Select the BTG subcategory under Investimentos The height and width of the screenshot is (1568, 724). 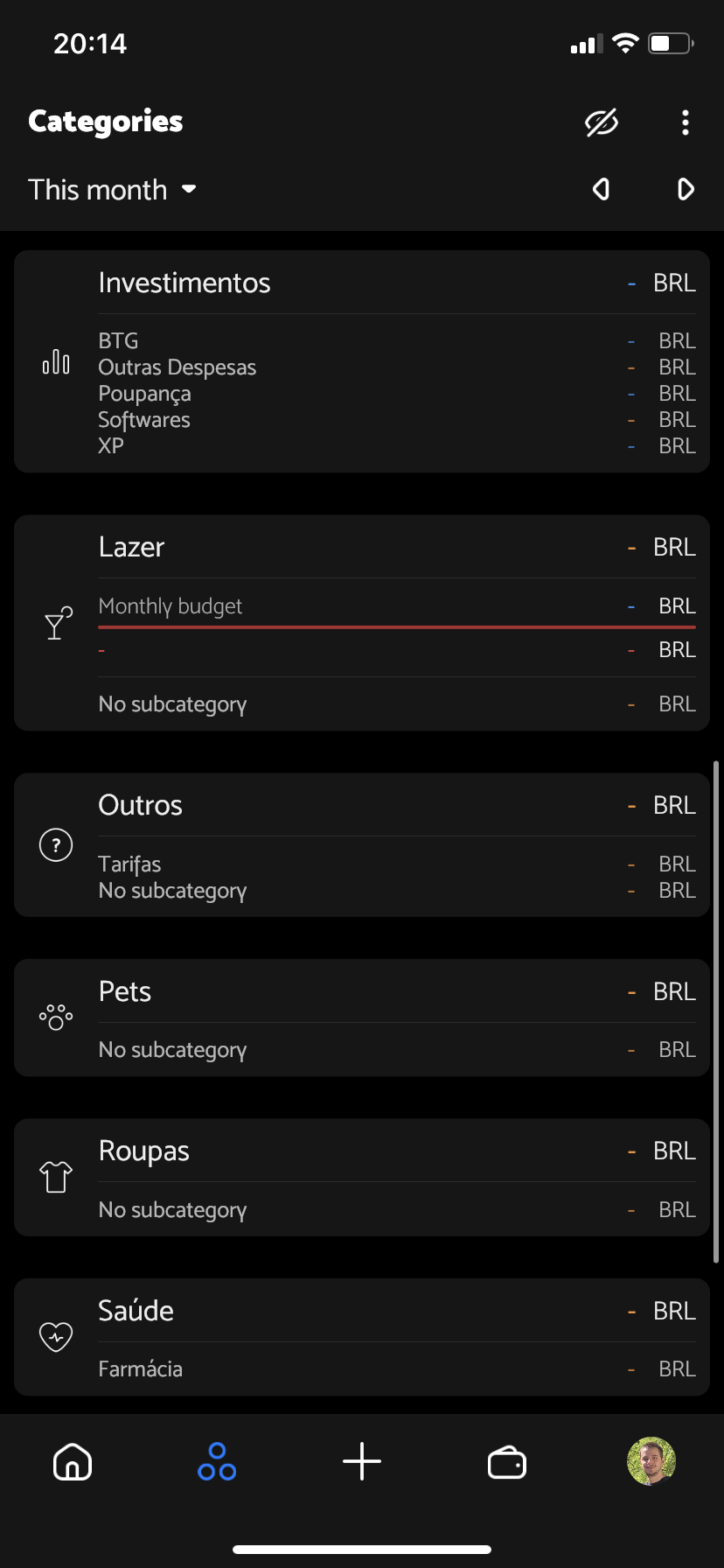pyautogui.click(x=117, y=340)
